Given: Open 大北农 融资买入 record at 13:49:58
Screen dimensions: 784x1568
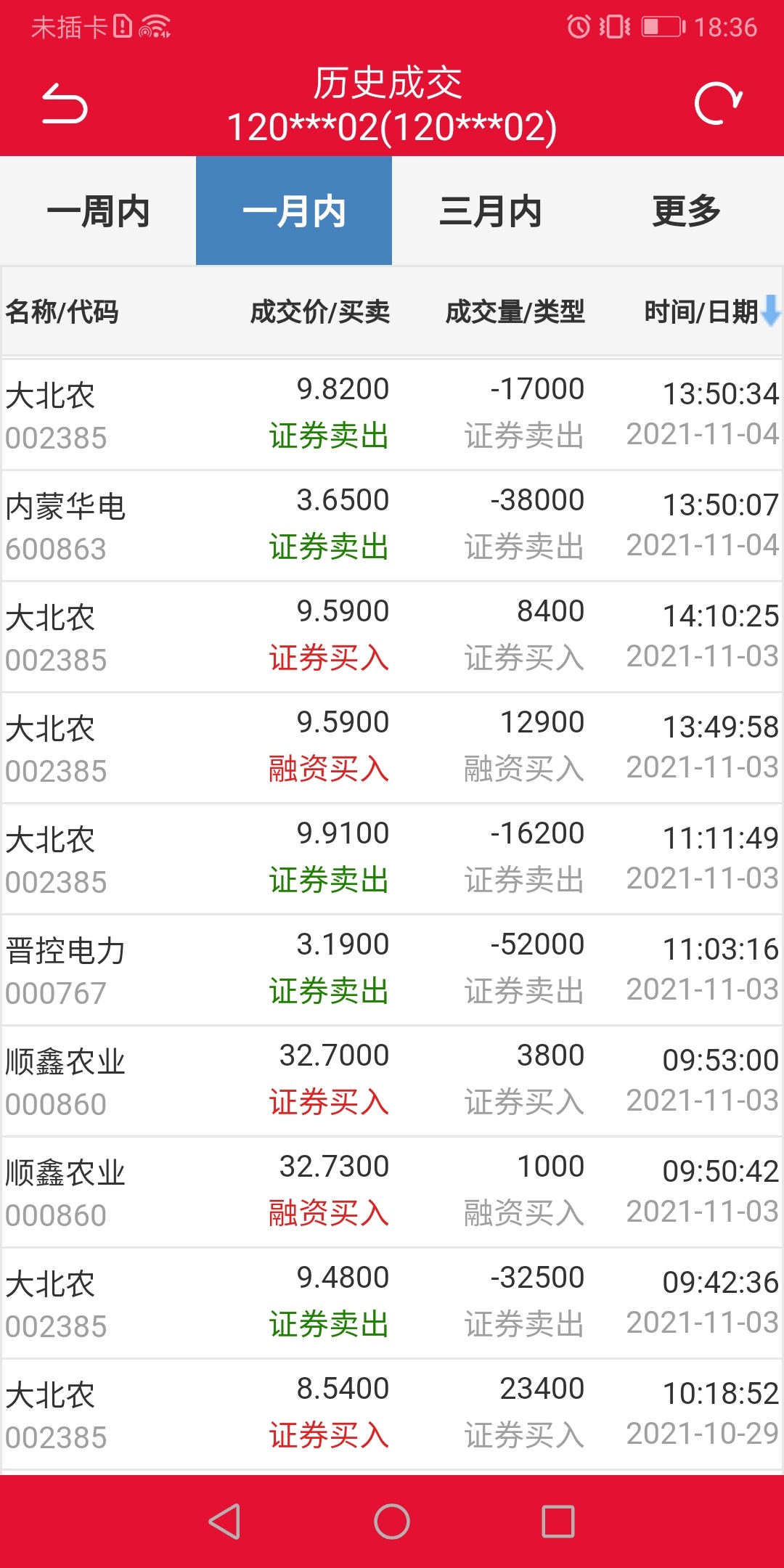Looking at the screenshot, I should click(392, 748).
